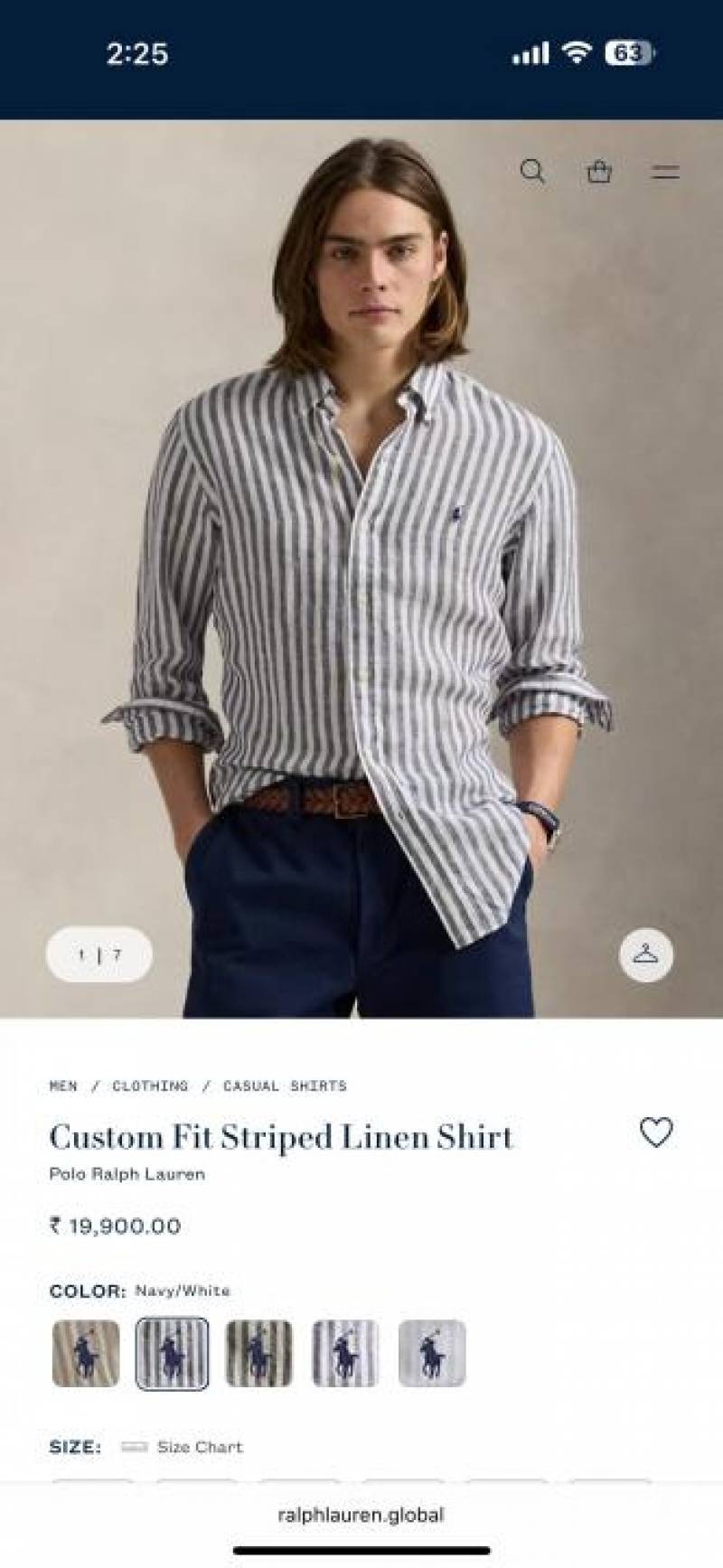This screenshot has height=1568, width=723.
Task: Add the linen shirt to wishlist
Action: [x=656, y=1132]
